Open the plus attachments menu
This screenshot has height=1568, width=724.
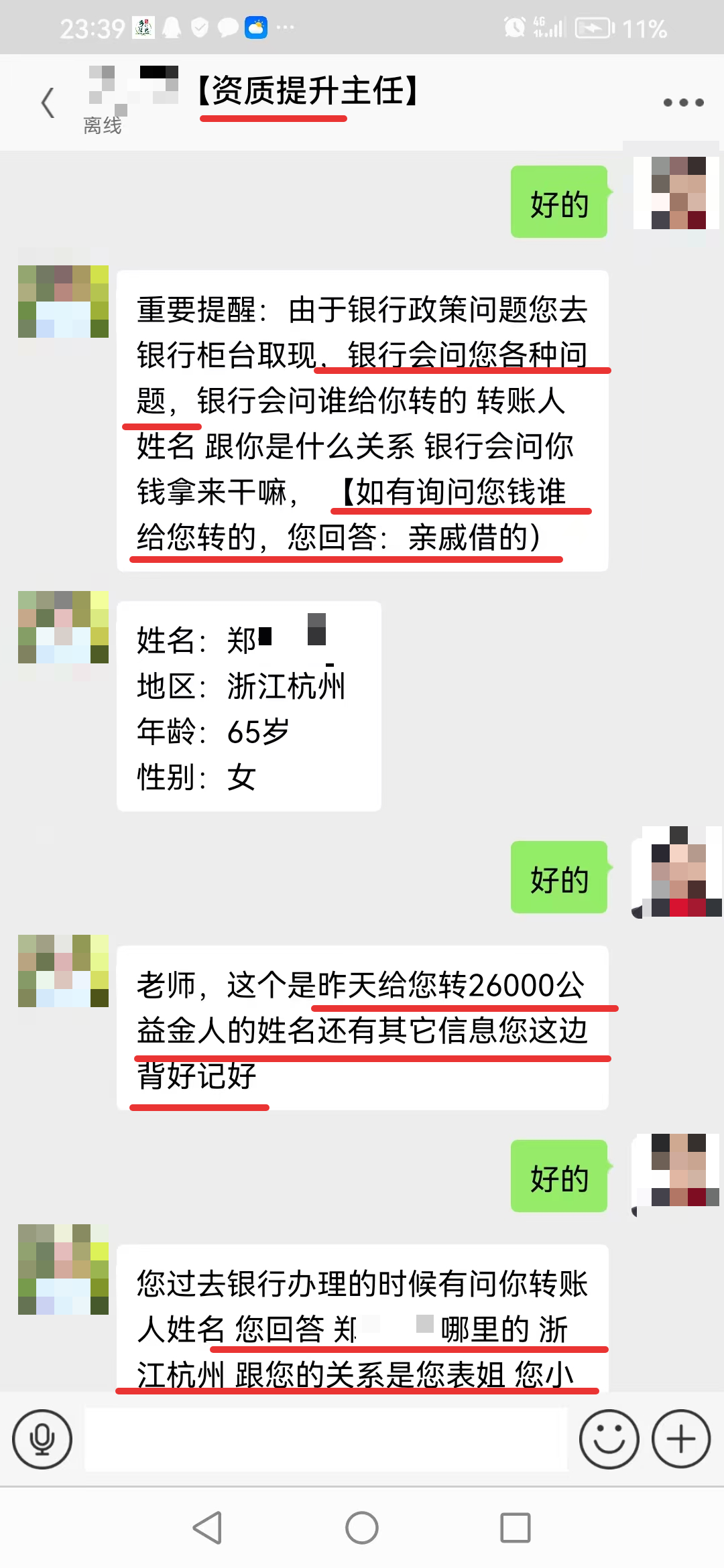point(681,1439)
